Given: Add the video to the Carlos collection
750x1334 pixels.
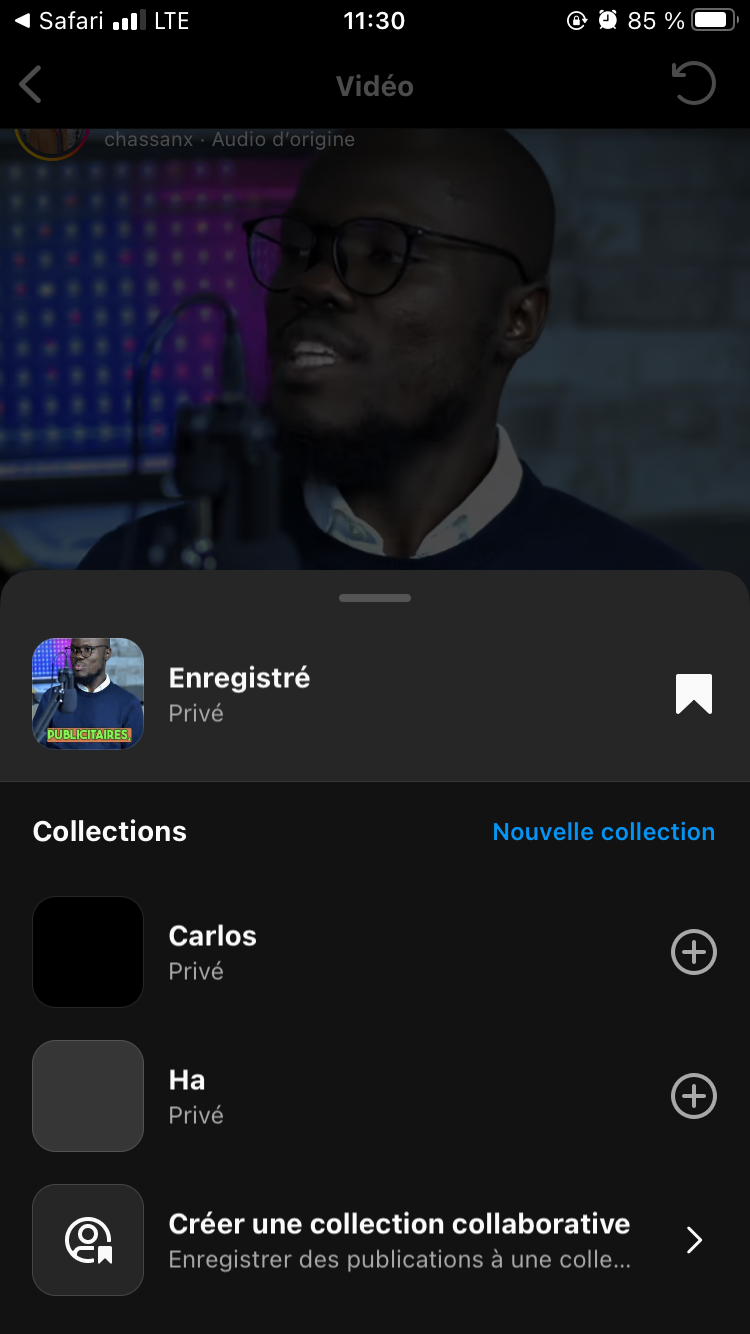Looking at the screenshot, I should tap(693, 952).
